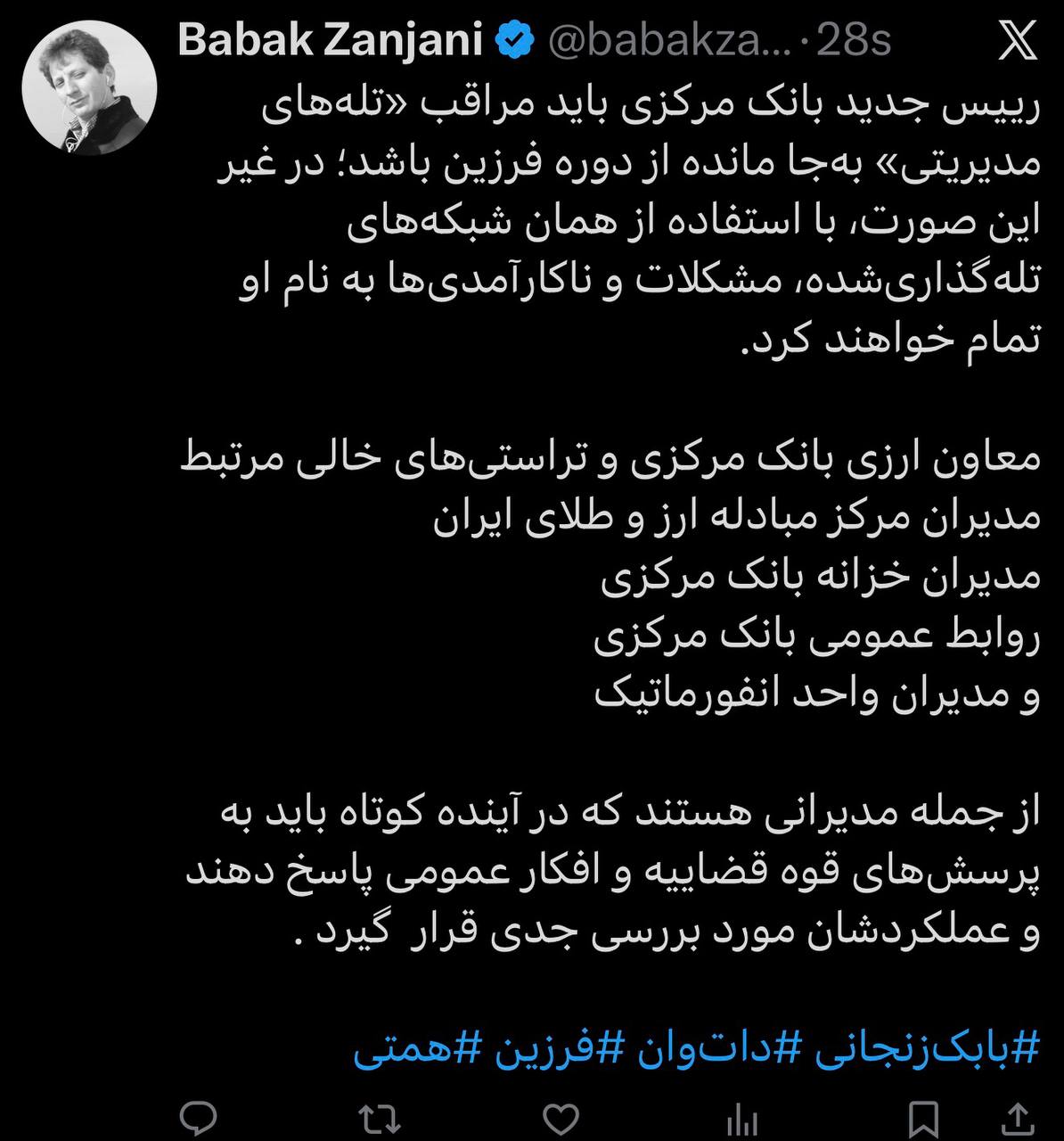Repost this tweet
Screen dimensions: 1064x1141
pos(379,1119)
